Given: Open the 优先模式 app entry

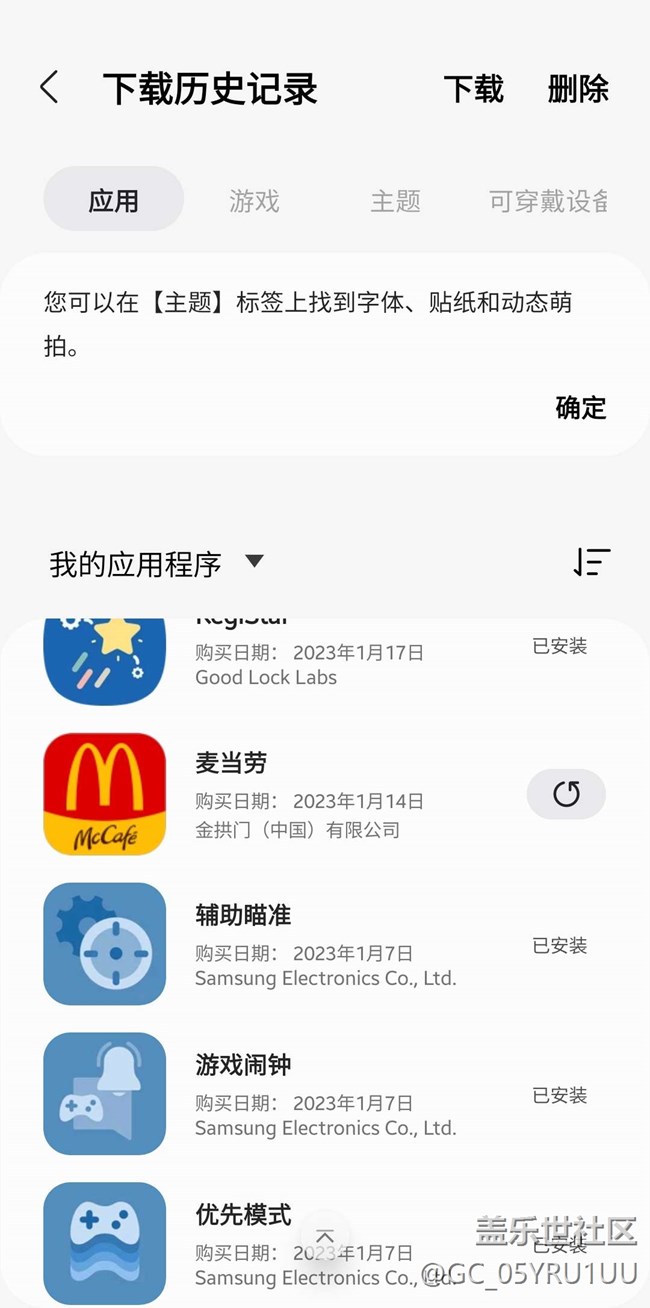Looking at the screenshot, I should pos(325,1242).
